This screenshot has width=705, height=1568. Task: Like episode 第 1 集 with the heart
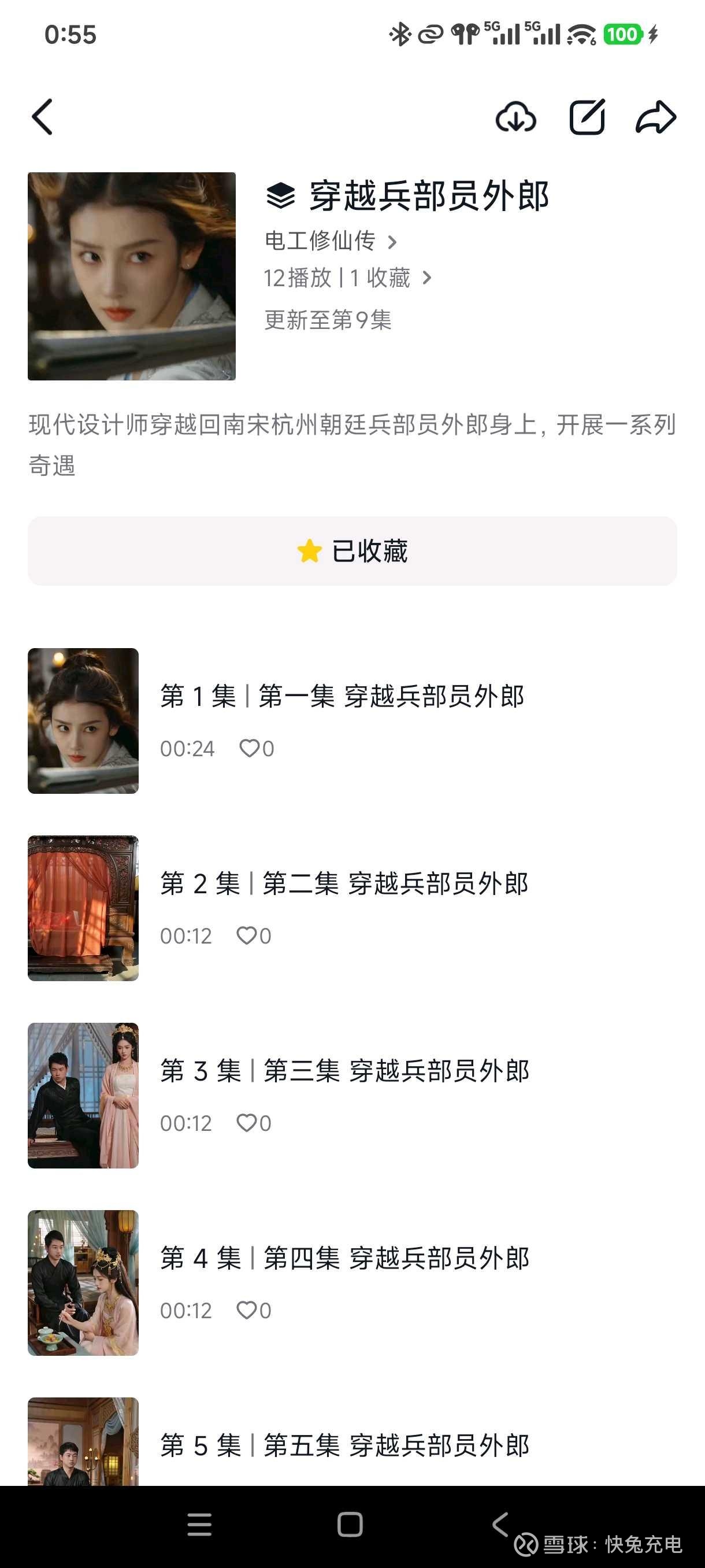tap(250, 748)
